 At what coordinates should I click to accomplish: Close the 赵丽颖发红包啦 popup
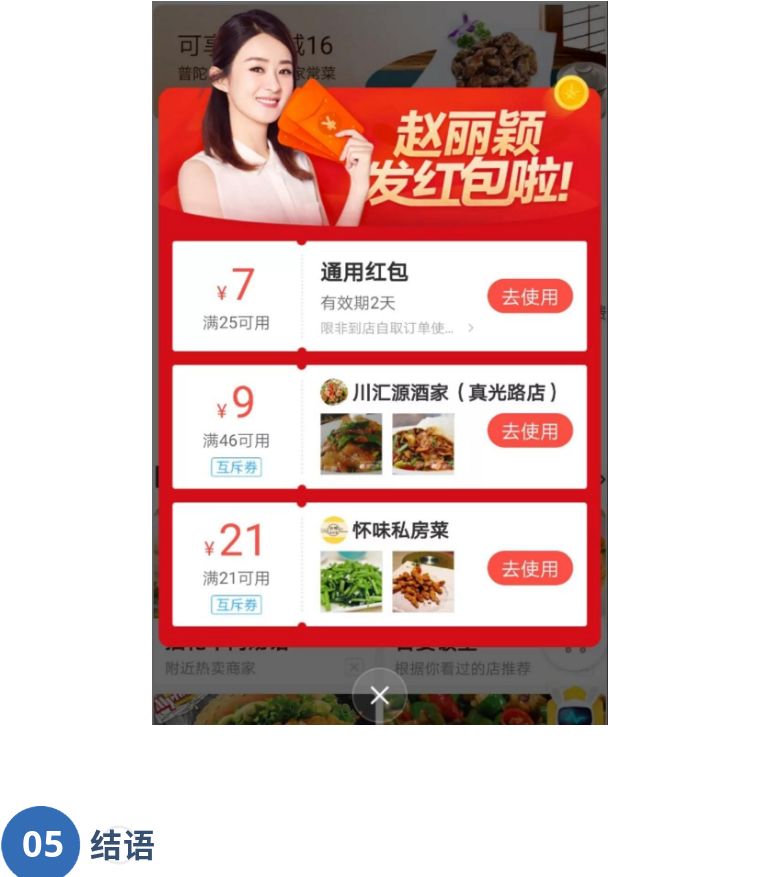(379, 695)
